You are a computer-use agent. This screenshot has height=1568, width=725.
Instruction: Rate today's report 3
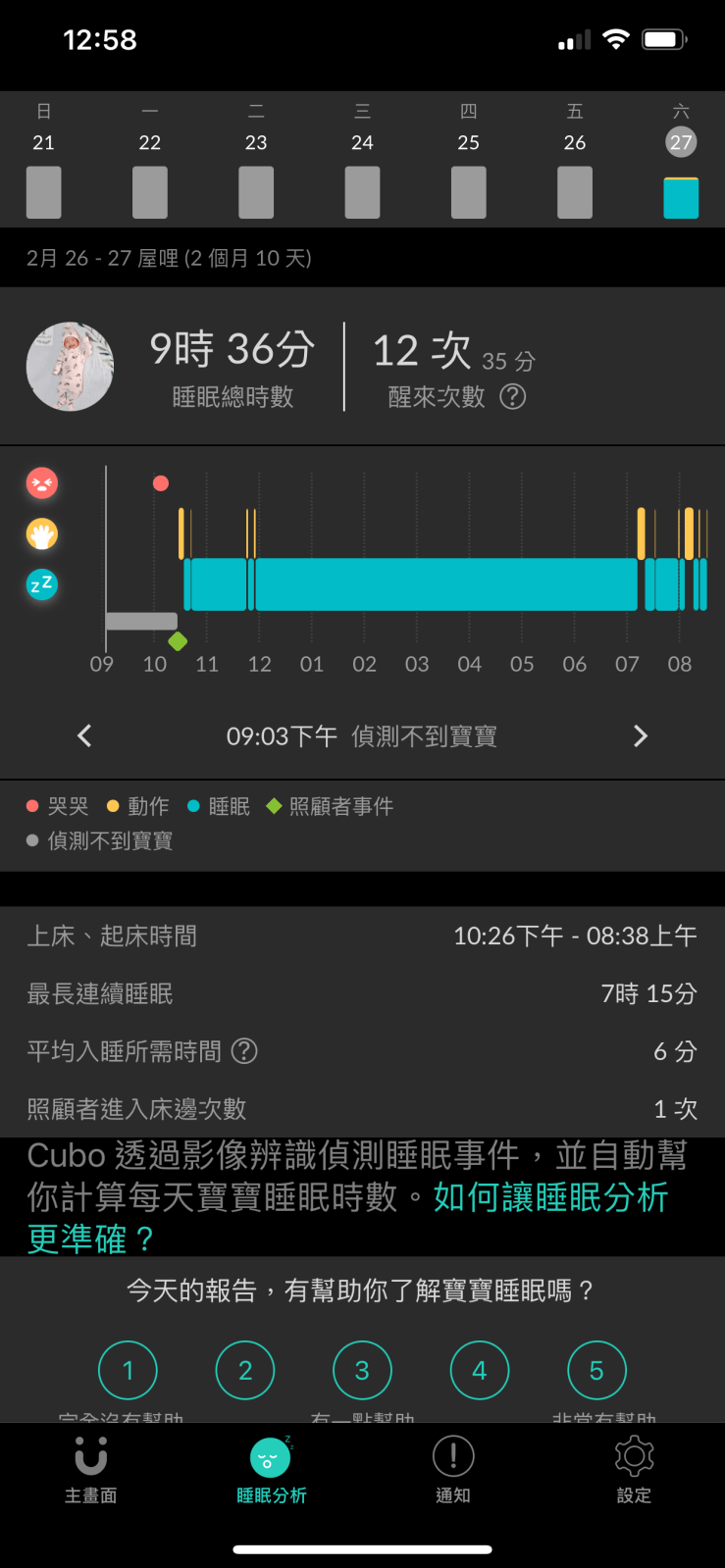362,1370
